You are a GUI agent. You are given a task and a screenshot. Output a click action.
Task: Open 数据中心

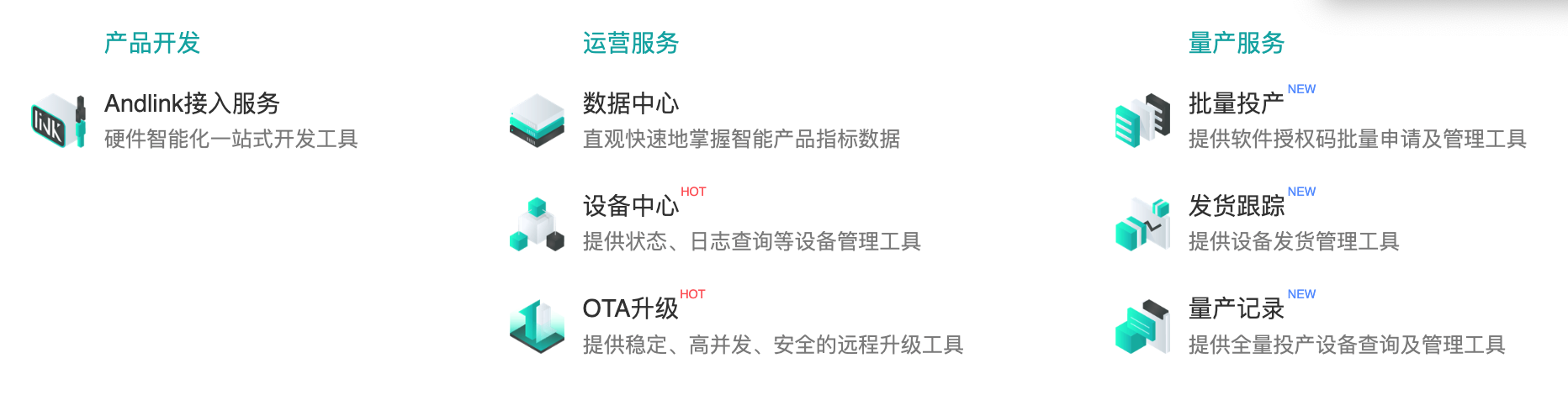point(630,103)
